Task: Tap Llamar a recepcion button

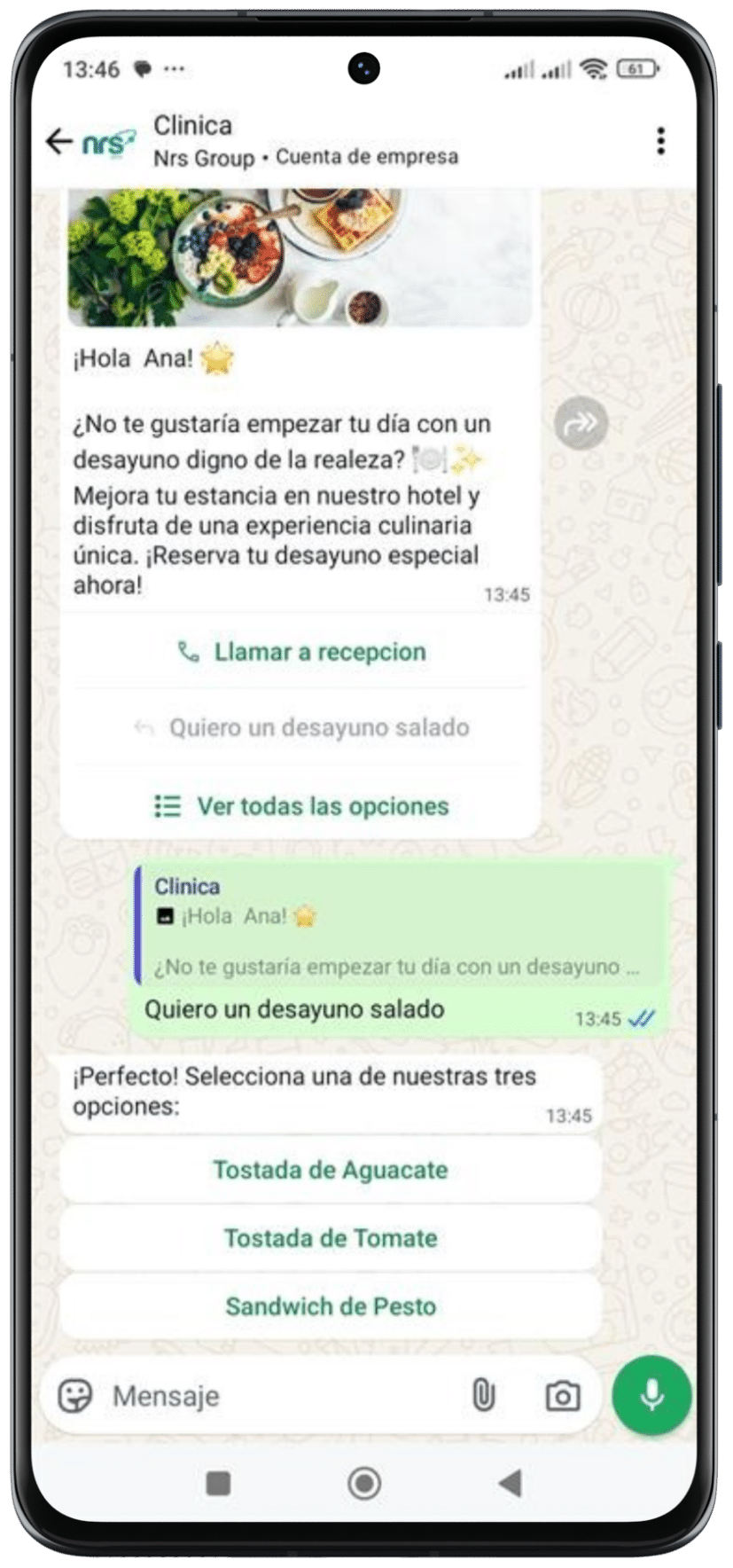Action: 301,652
